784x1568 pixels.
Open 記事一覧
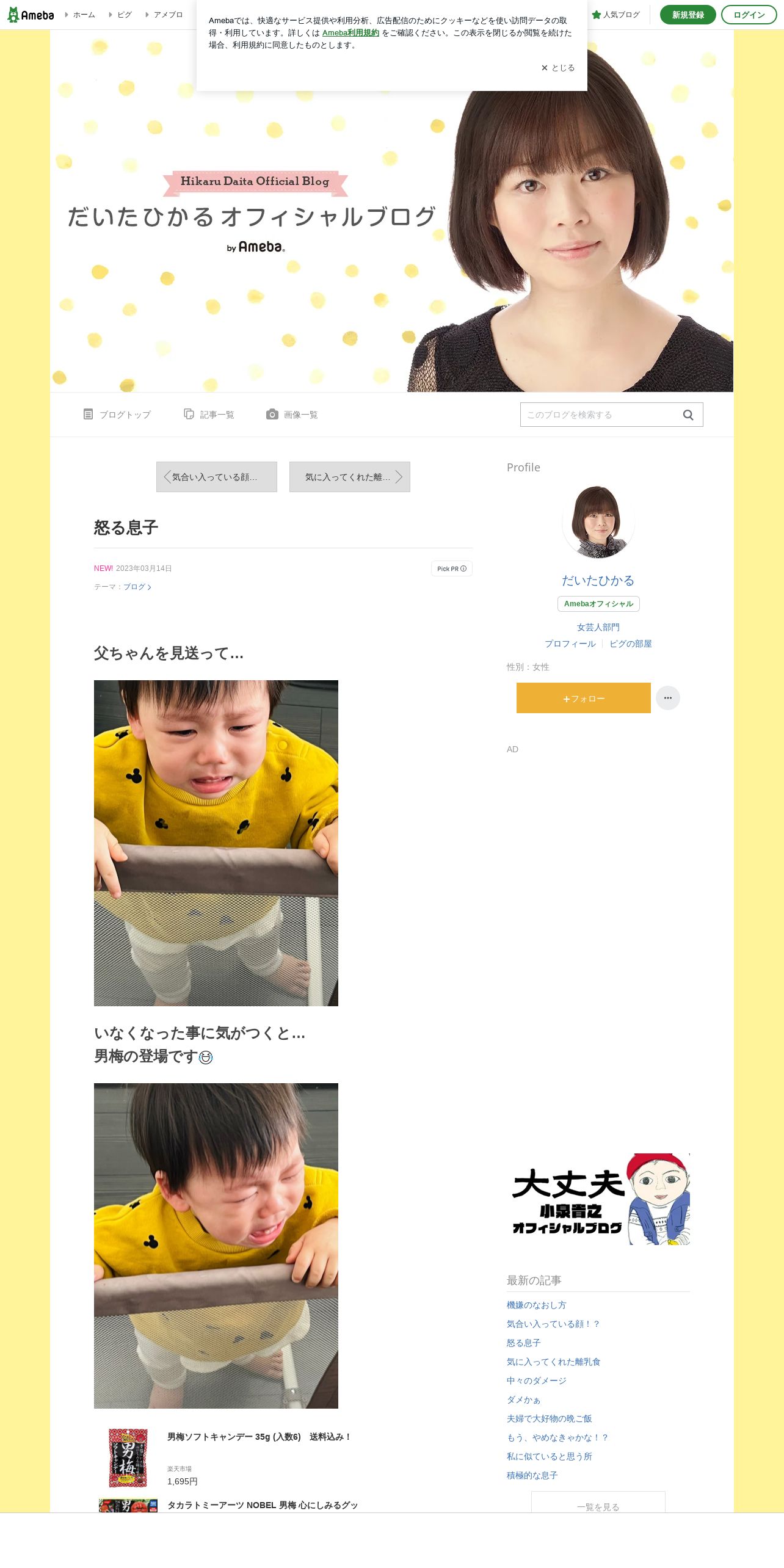(209, 415)
